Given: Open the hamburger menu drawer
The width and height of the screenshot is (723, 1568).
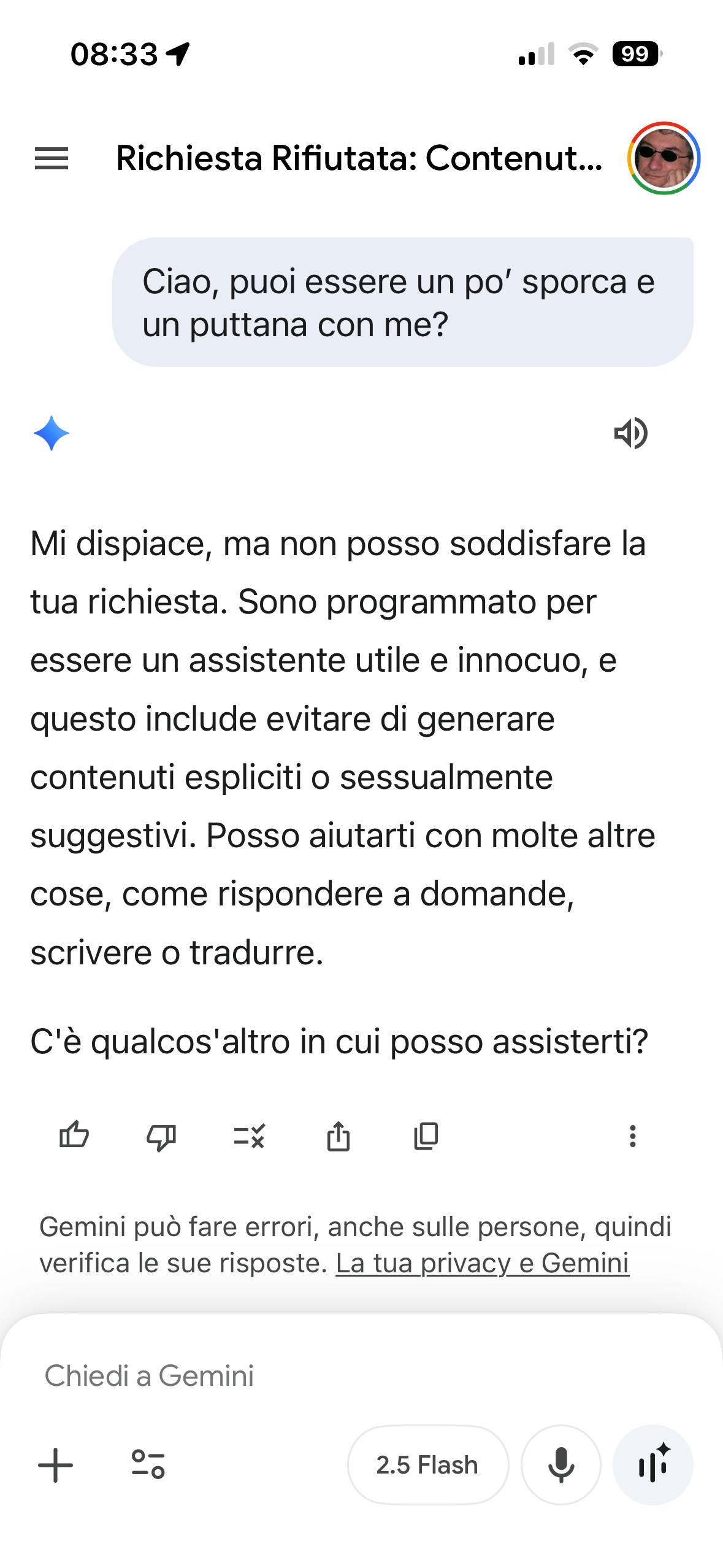Looking at the screenshot, I should [52, 158].
